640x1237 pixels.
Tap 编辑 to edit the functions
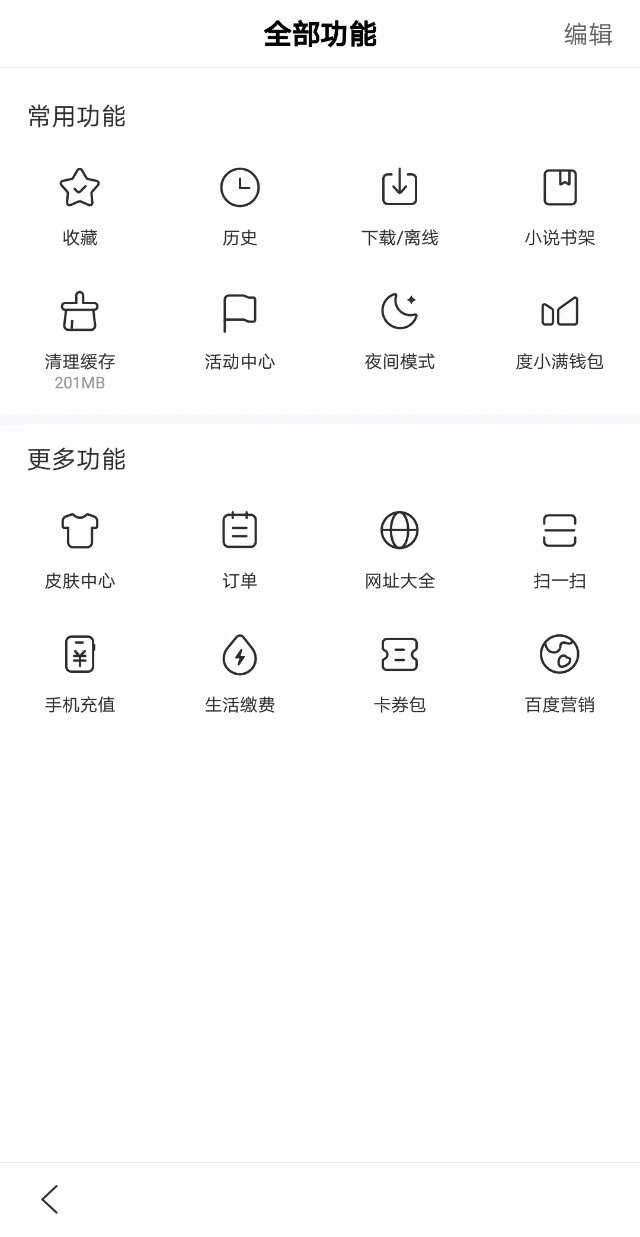coord(588,34)
